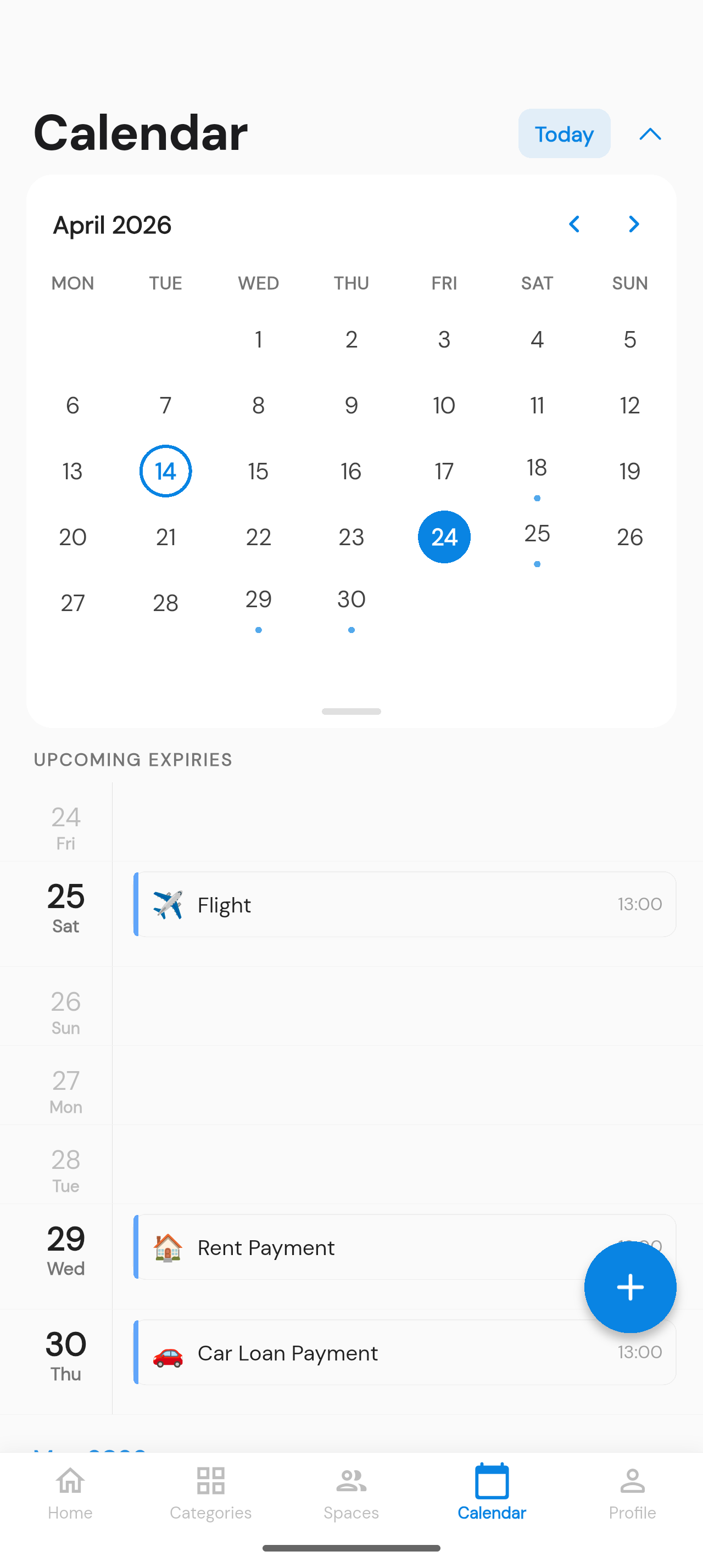Go to the next month
The height and width of the screenshot is (1568, 703).
pyautogui.click(x=633, y=225)
